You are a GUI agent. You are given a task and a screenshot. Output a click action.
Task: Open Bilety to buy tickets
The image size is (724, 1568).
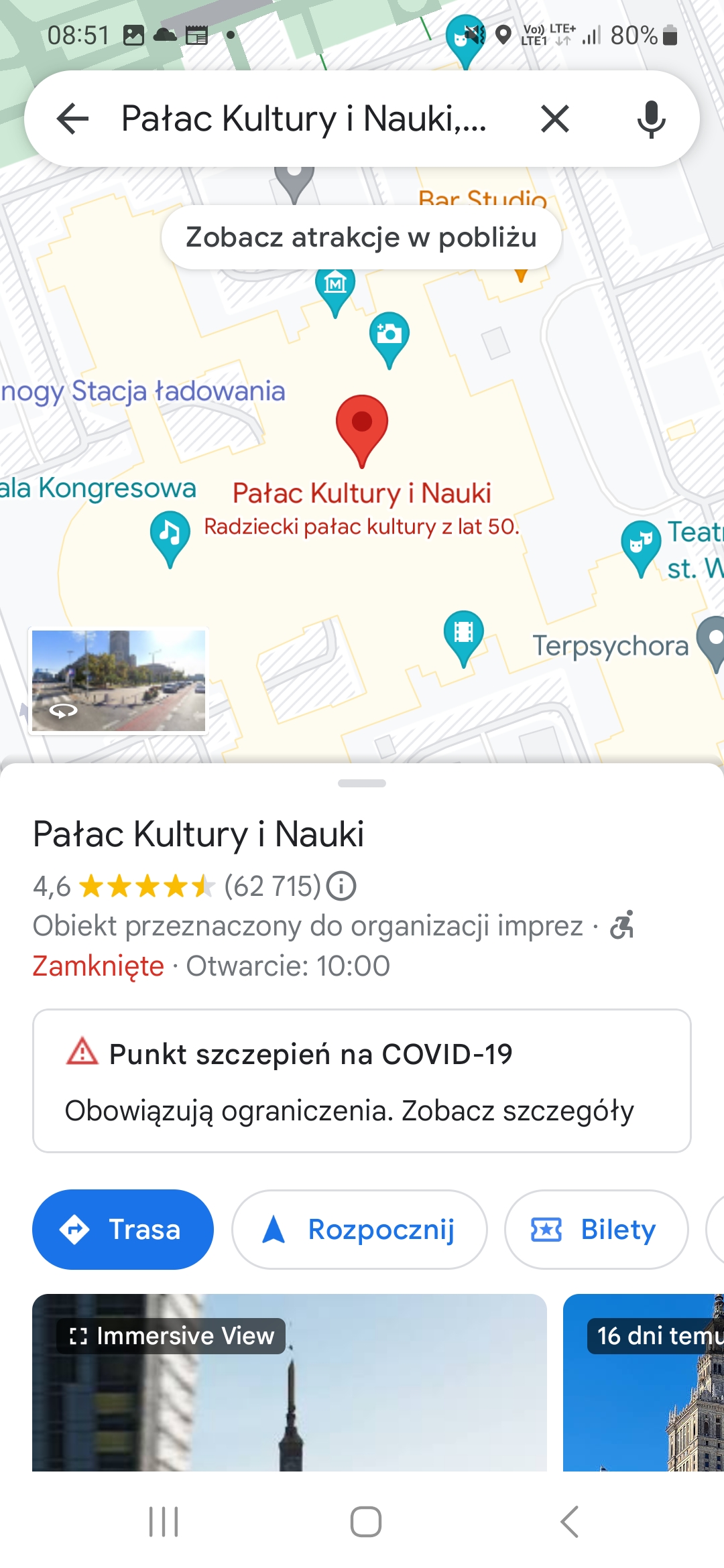(x=596, y=1230)
